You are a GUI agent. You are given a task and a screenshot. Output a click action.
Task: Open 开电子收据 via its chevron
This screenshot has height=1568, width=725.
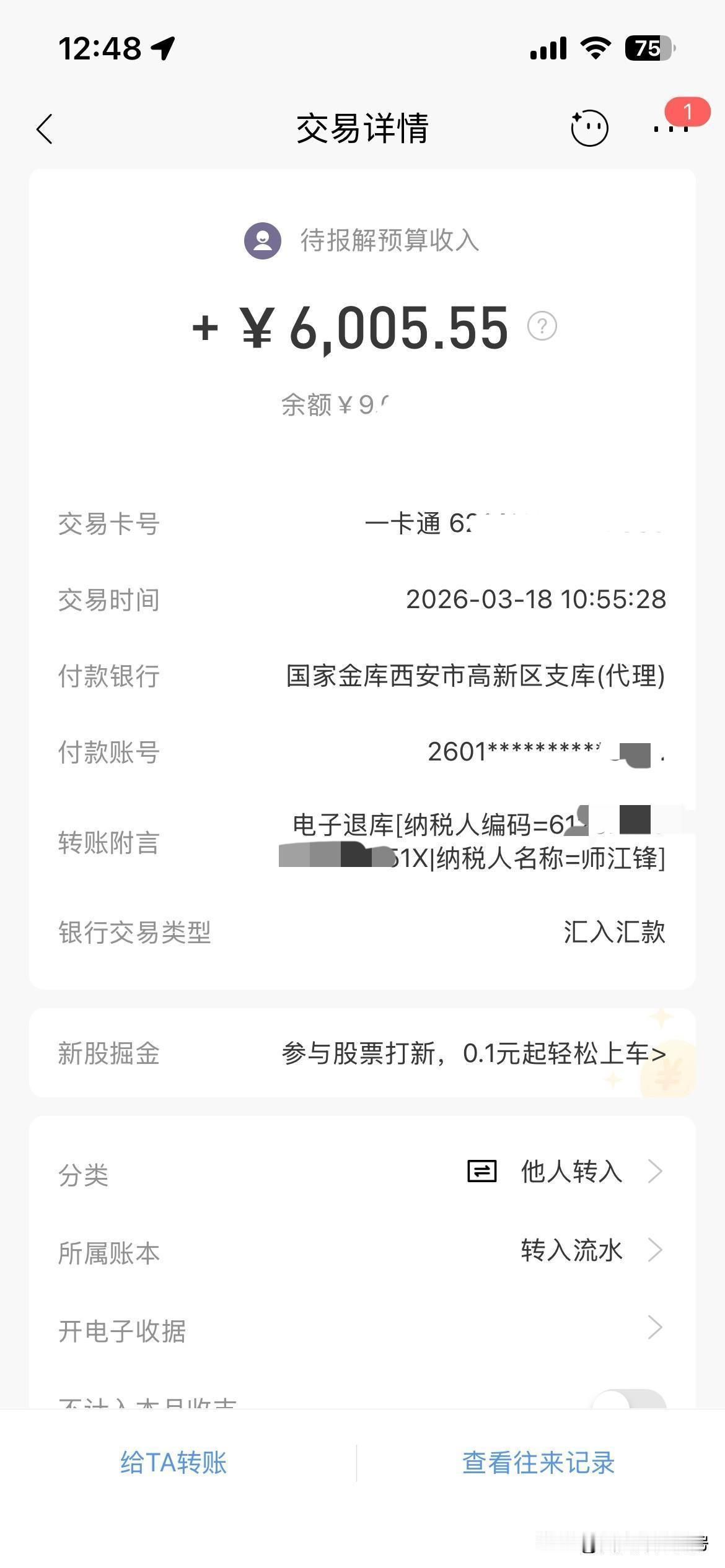[x=656, y=1327]
